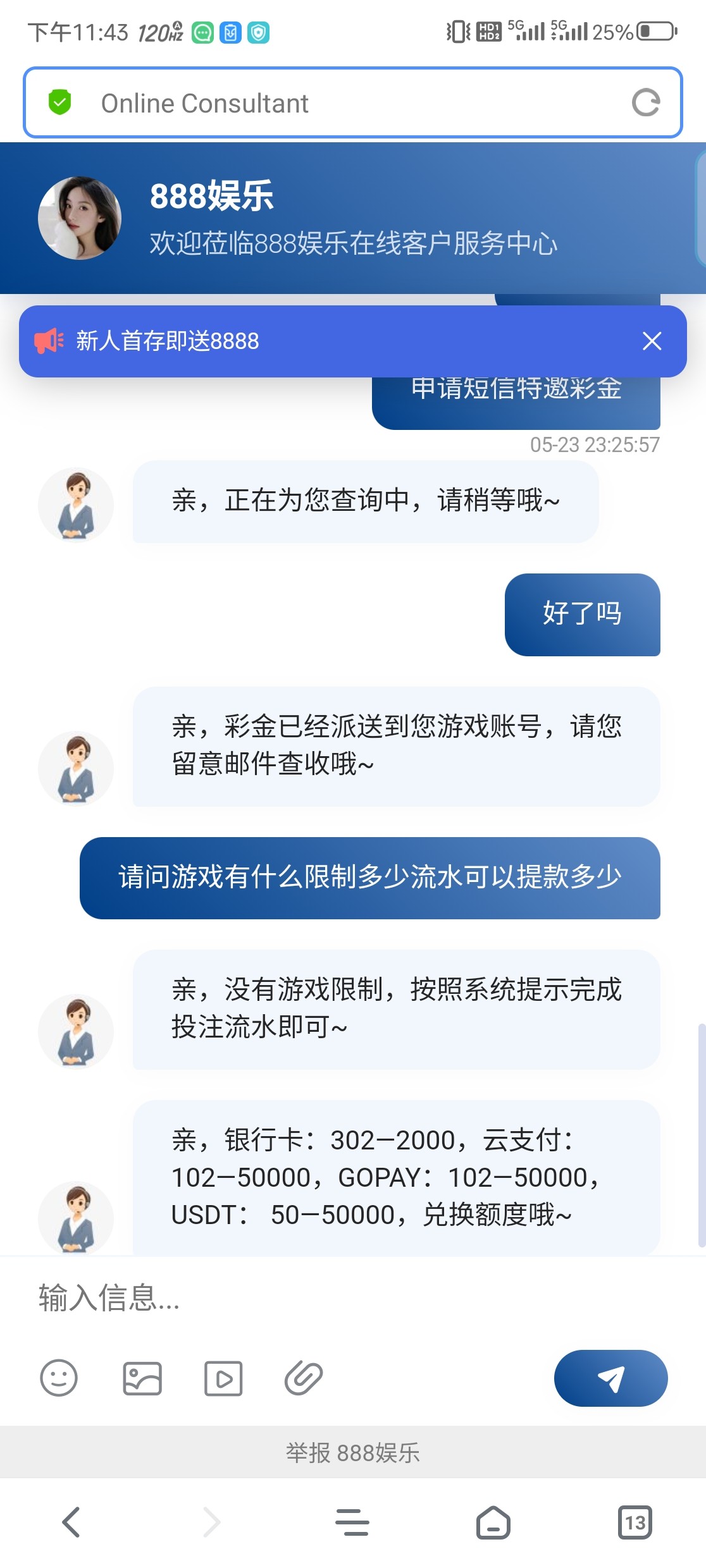Attach a video to the chat
The width and height of the screenshot is (706, 1568).
pos(223,1378)
